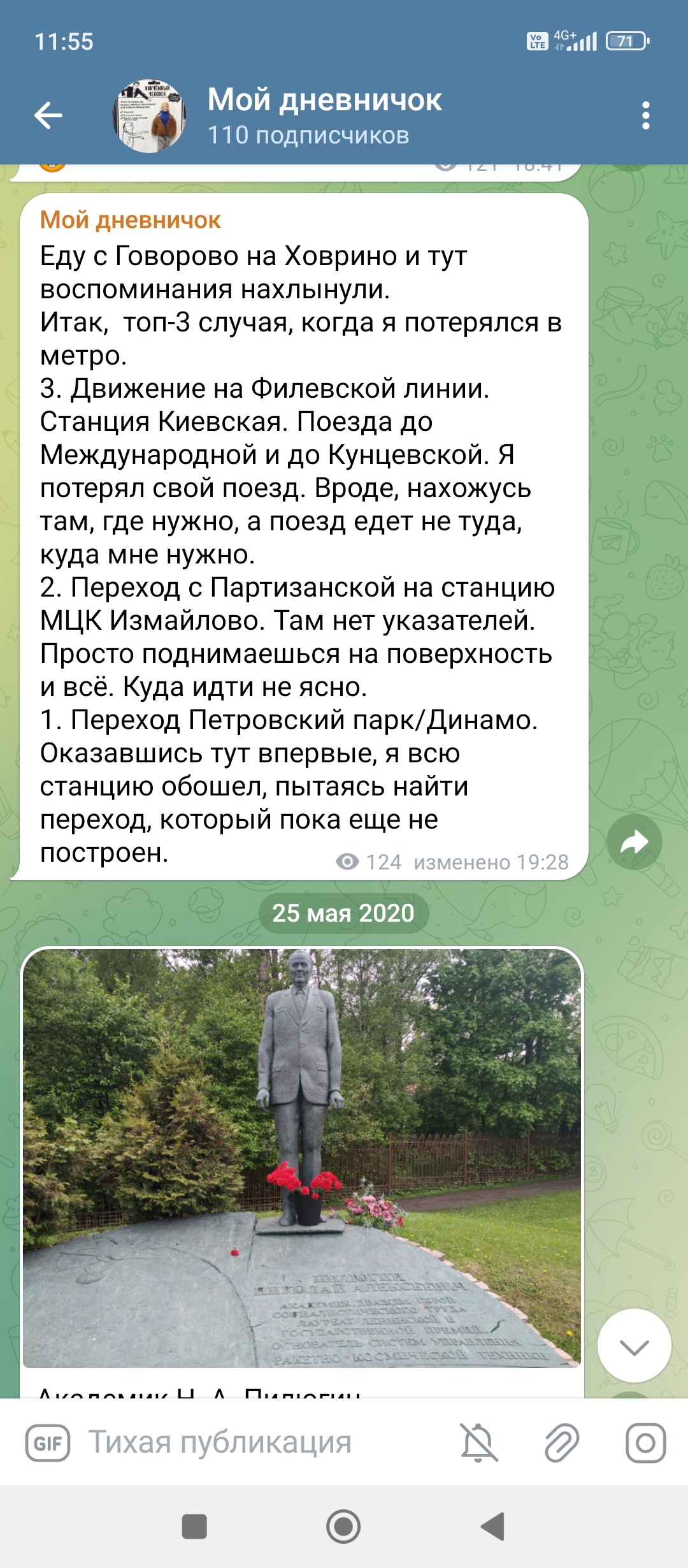Go back from the channel screen

[48, 115]
